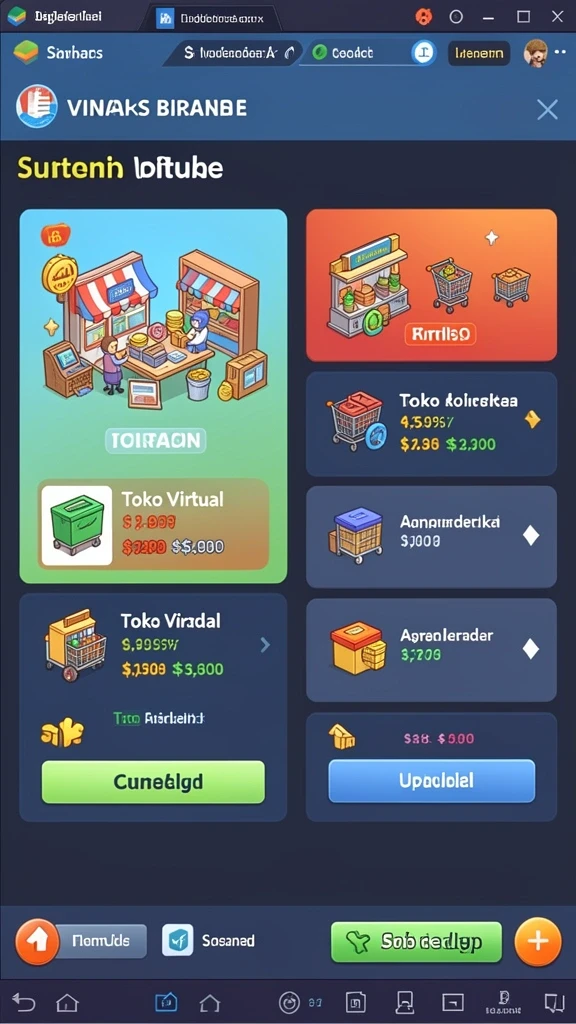Tap the orange plus button
Viewport: 576px width, 1024px height.
coord(537,942)
